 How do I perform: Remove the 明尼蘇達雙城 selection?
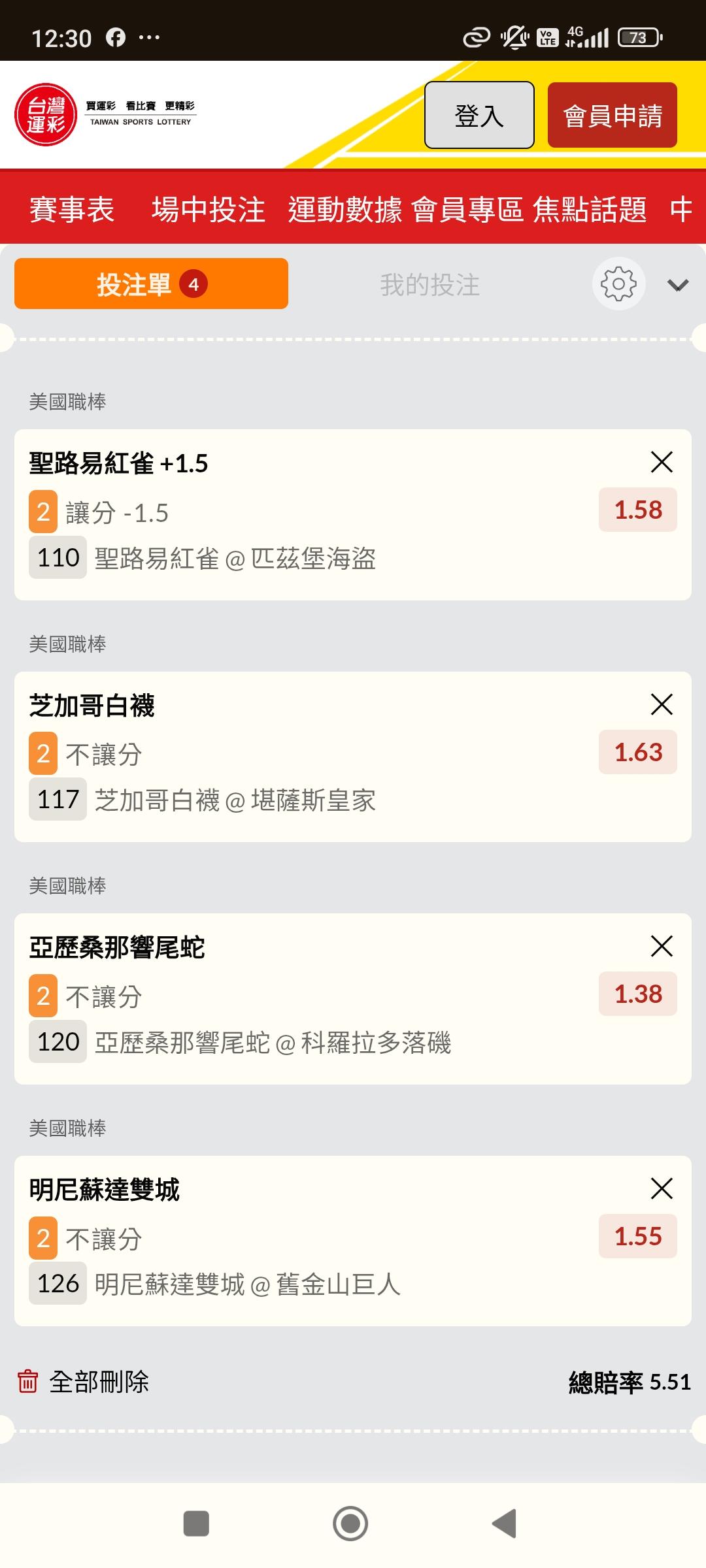(662, 1188)
